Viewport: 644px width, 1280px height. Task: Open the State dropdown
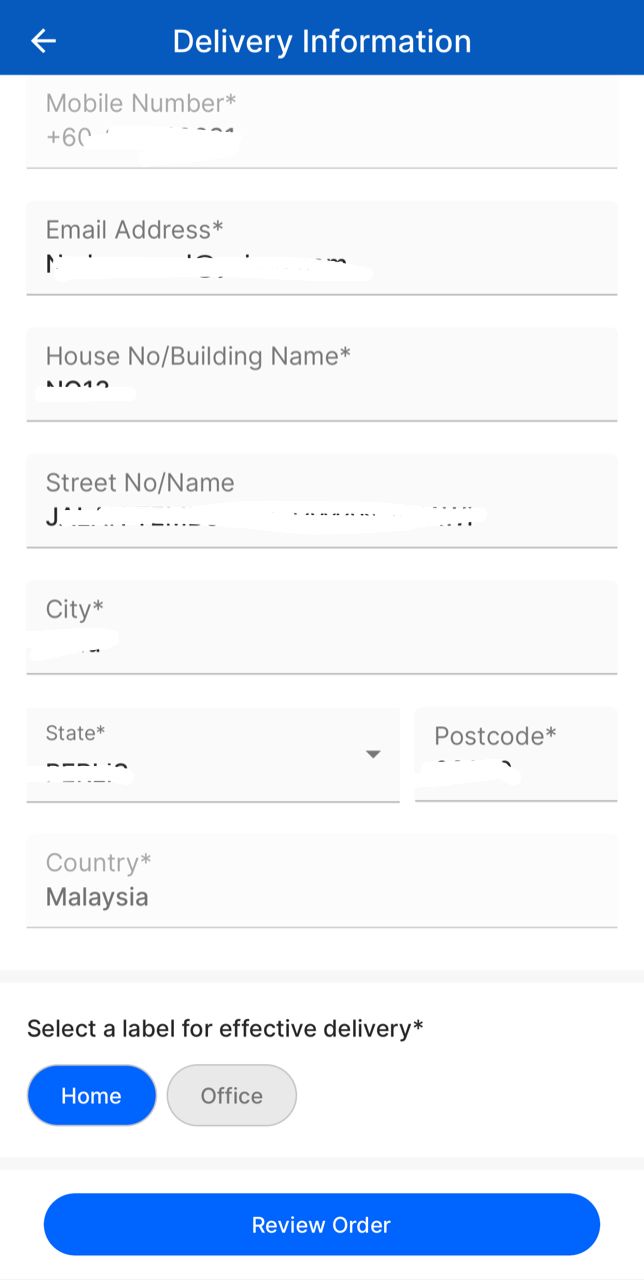[212, 754]
